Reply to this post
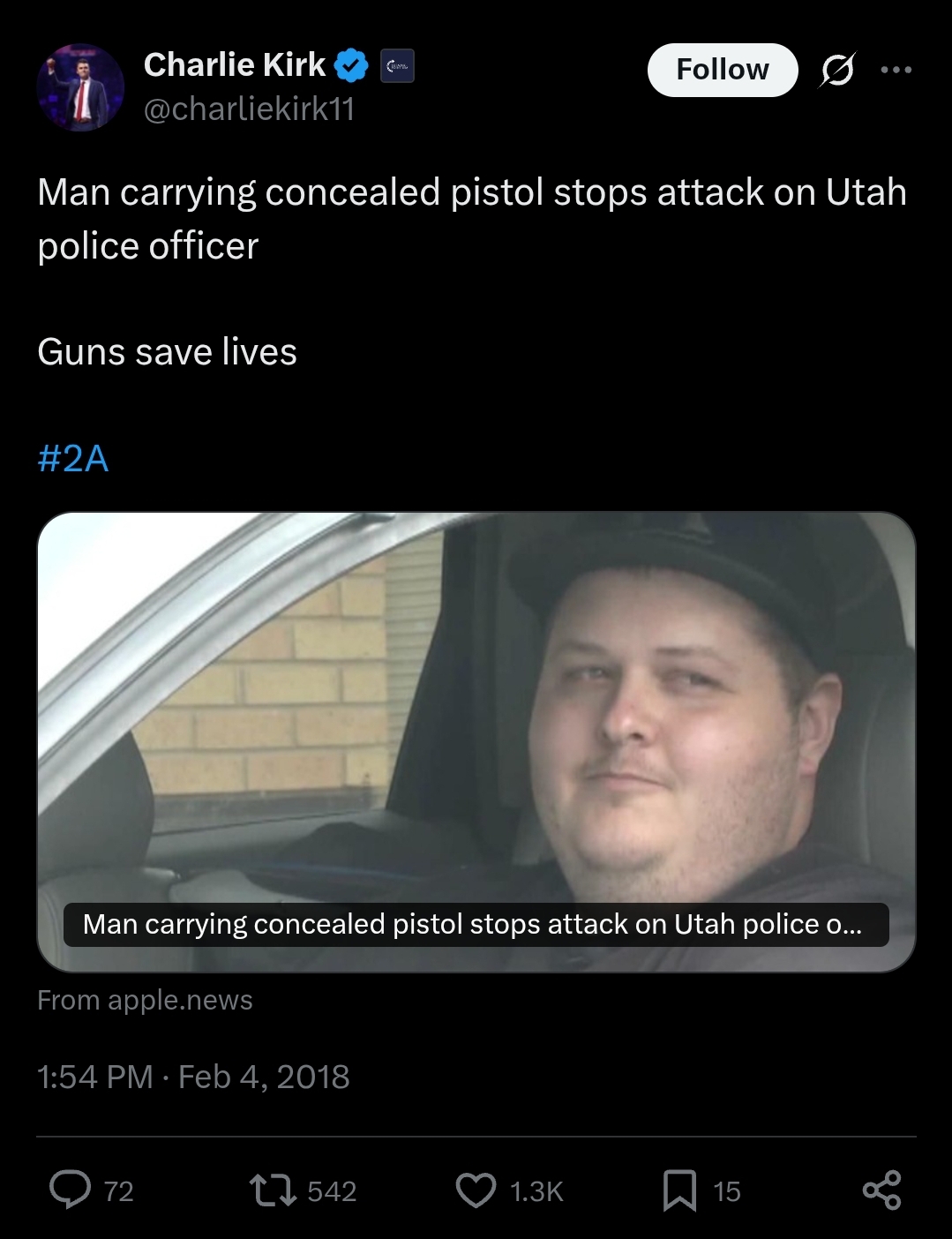This screenshot has height=1239, width=952. pos(71,1190)
